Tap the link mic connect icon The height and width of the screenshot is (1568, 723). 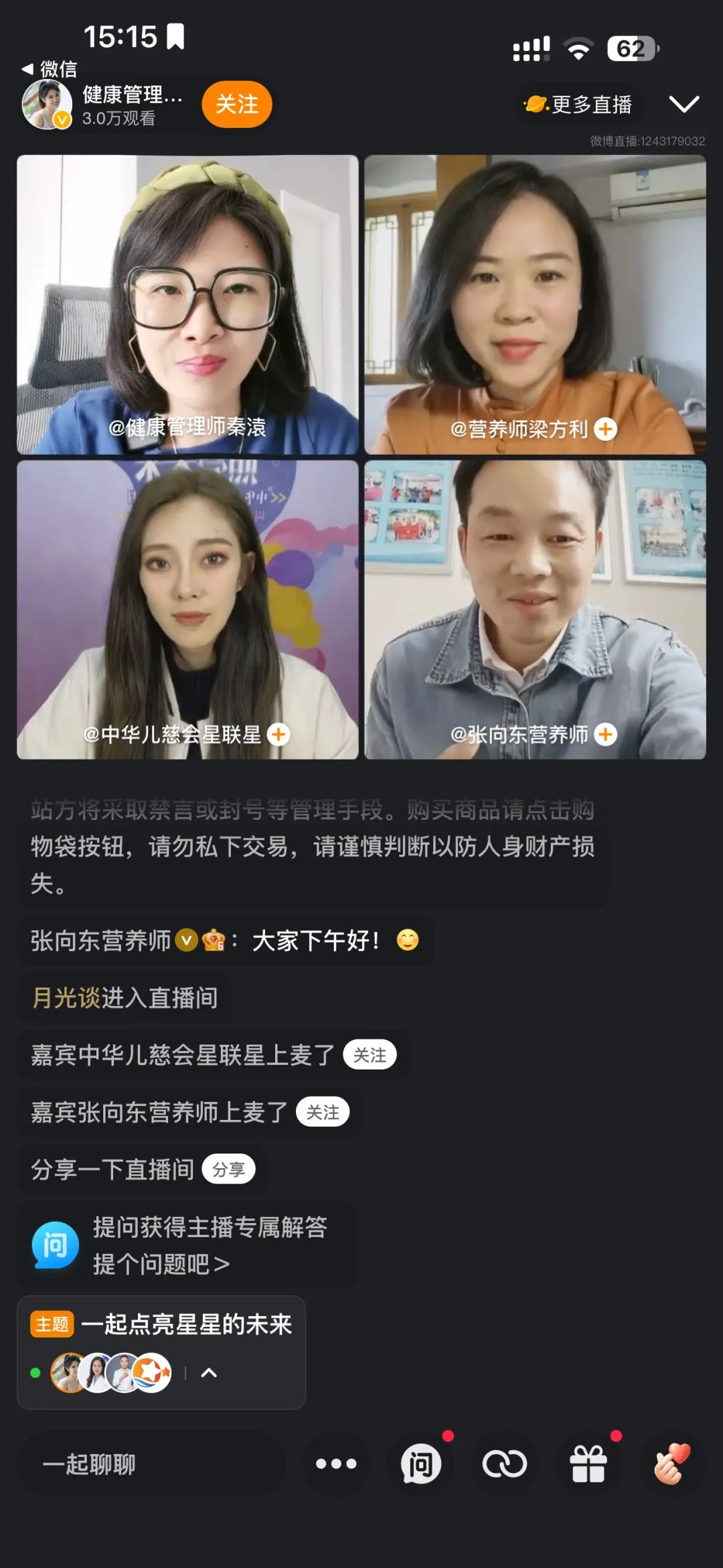[505, 1464]
